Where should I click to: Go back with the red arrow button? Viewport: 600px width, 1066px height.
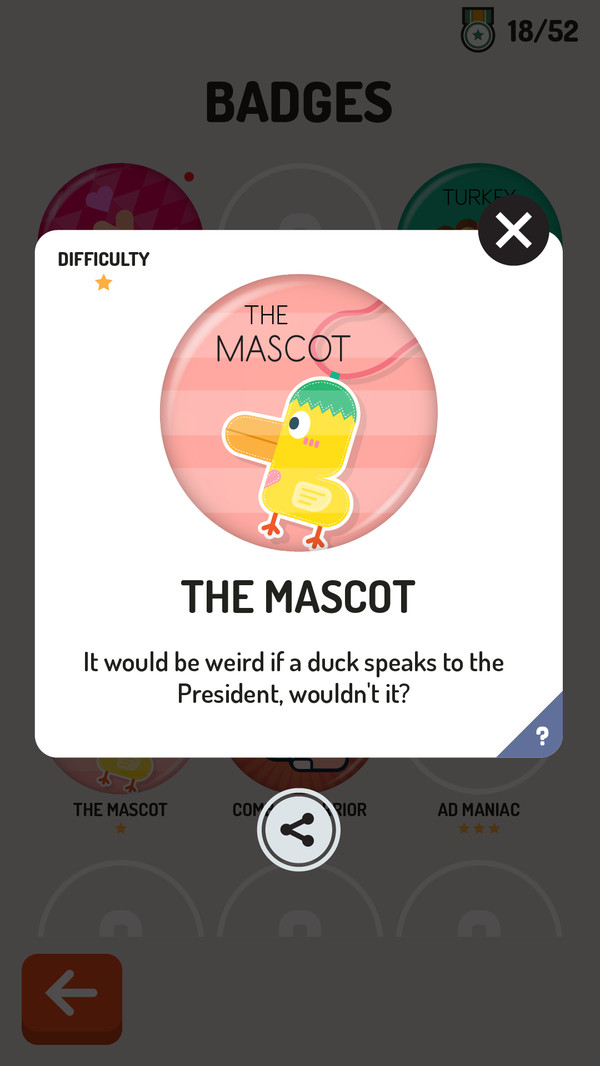pyautogui.click(x=72, y=997)
